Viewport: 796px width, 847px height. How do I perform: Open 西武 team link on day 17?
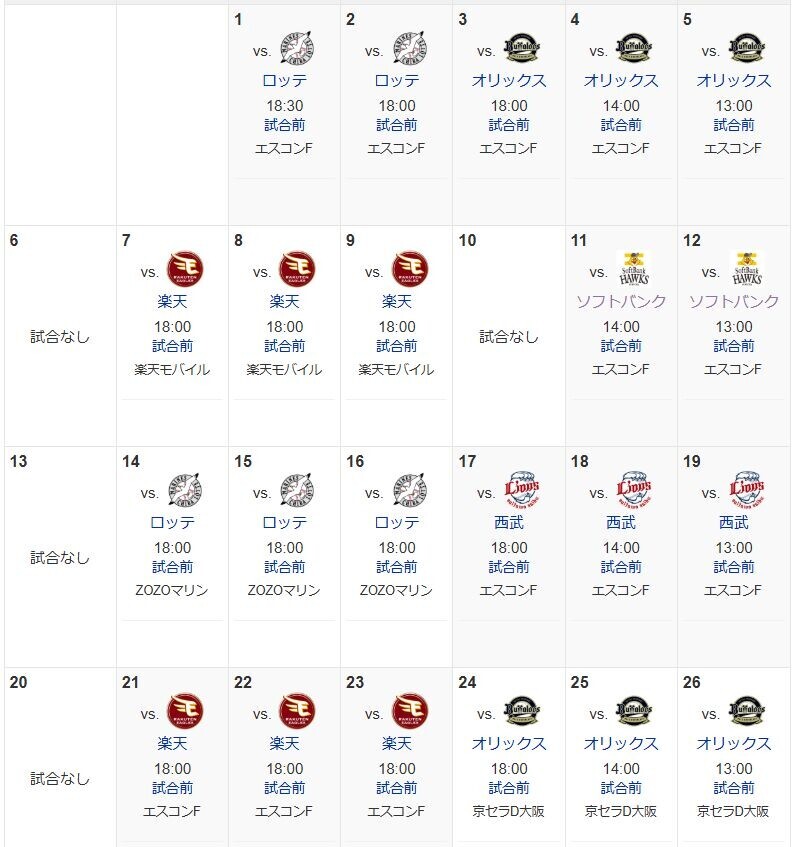tap(509, 522)
